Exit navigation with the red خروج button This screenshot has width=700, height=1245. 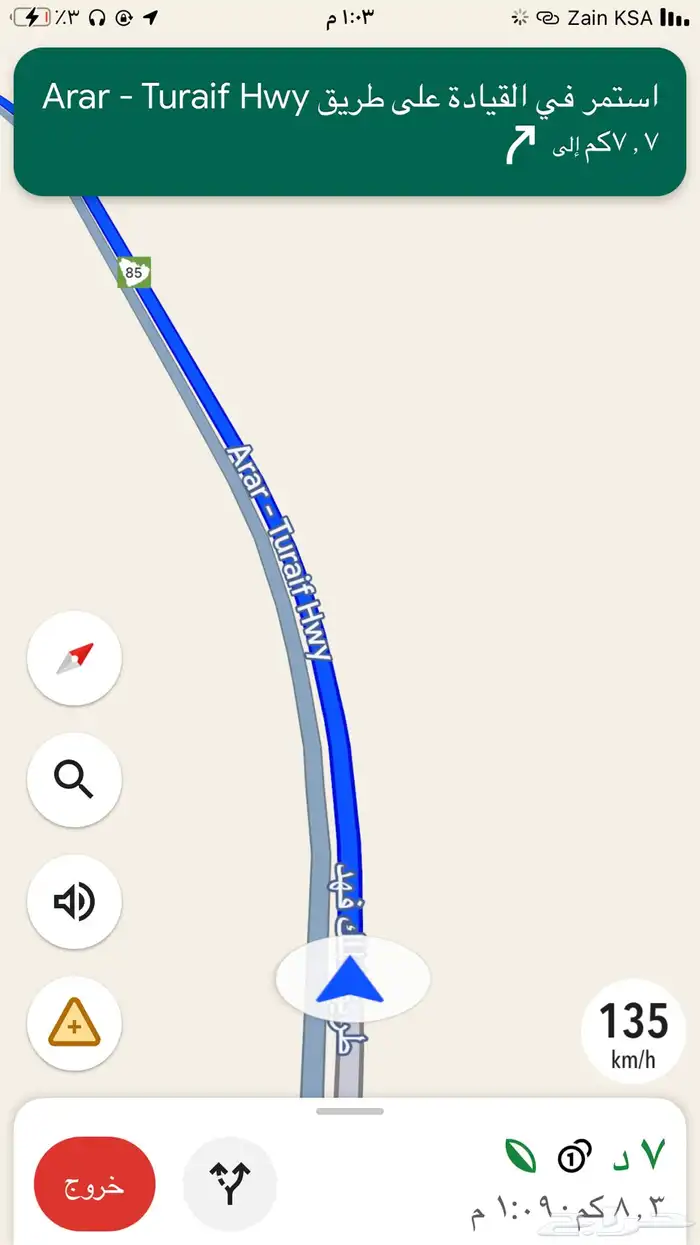tap(94, 1183)
